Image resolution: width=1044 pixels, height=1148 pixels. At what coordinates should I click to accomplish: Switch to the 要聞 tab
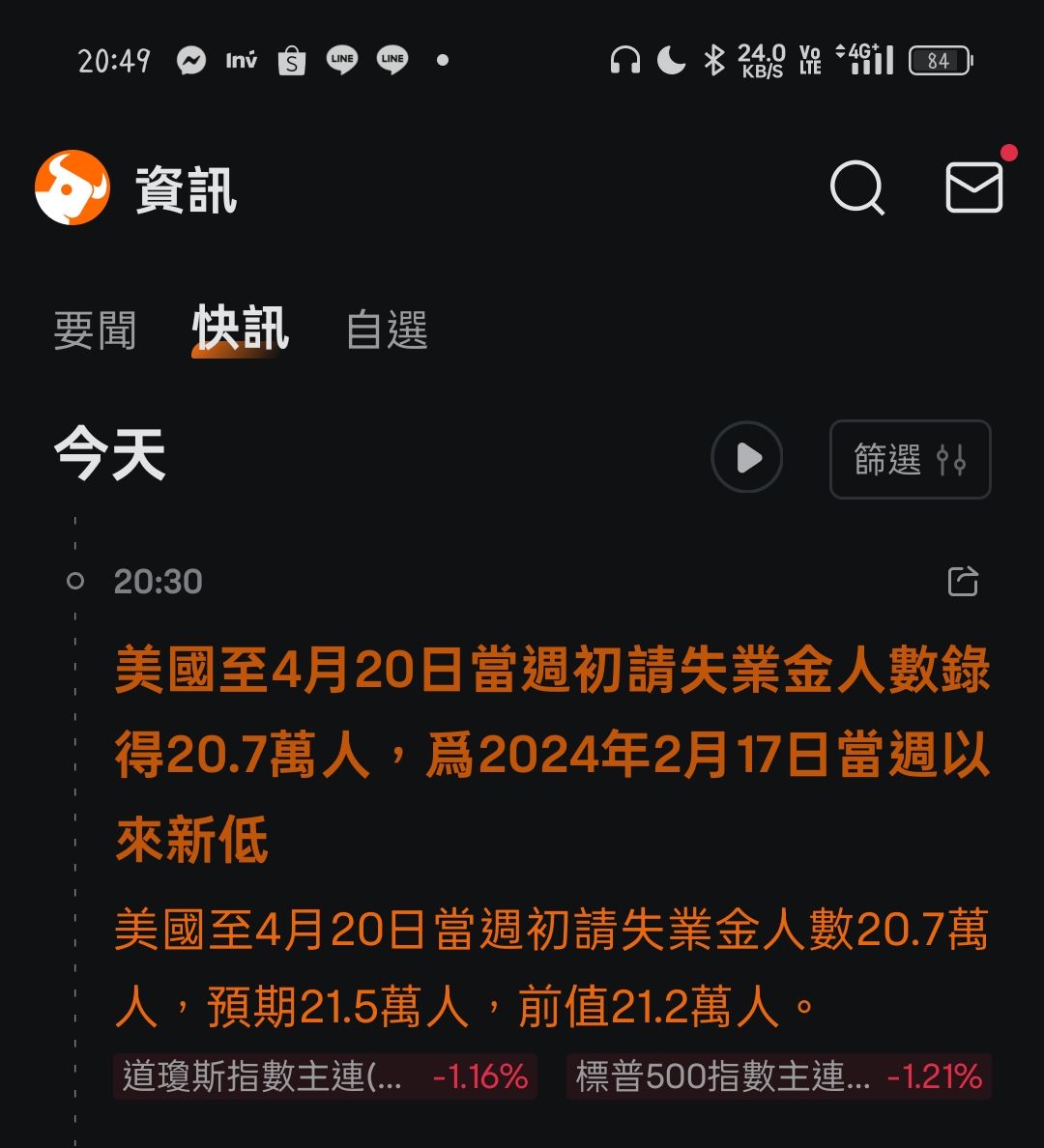pyautogui.click(x=95, y=331)
